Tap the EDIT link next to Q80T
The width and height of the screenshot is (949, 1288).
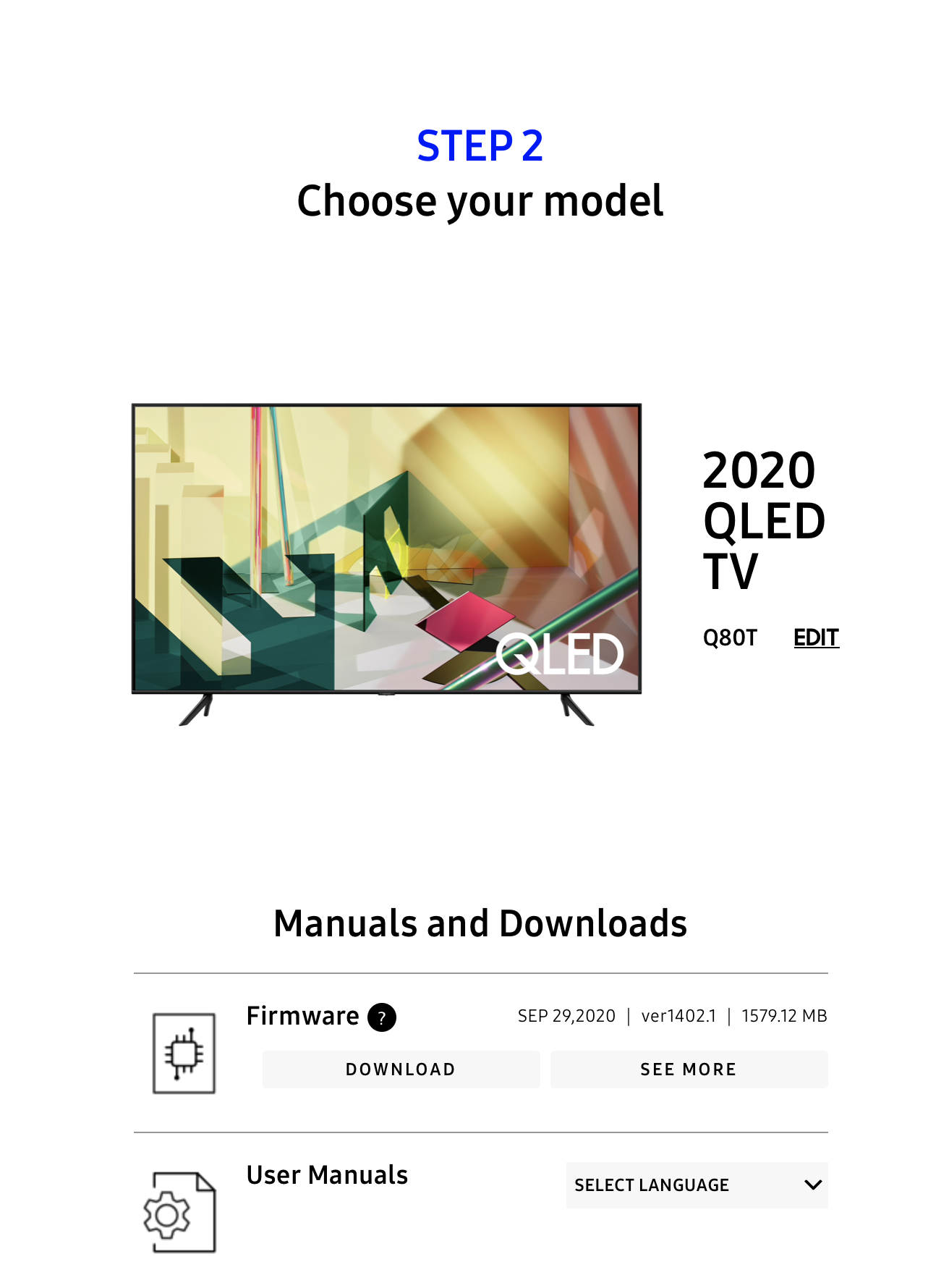816,637
